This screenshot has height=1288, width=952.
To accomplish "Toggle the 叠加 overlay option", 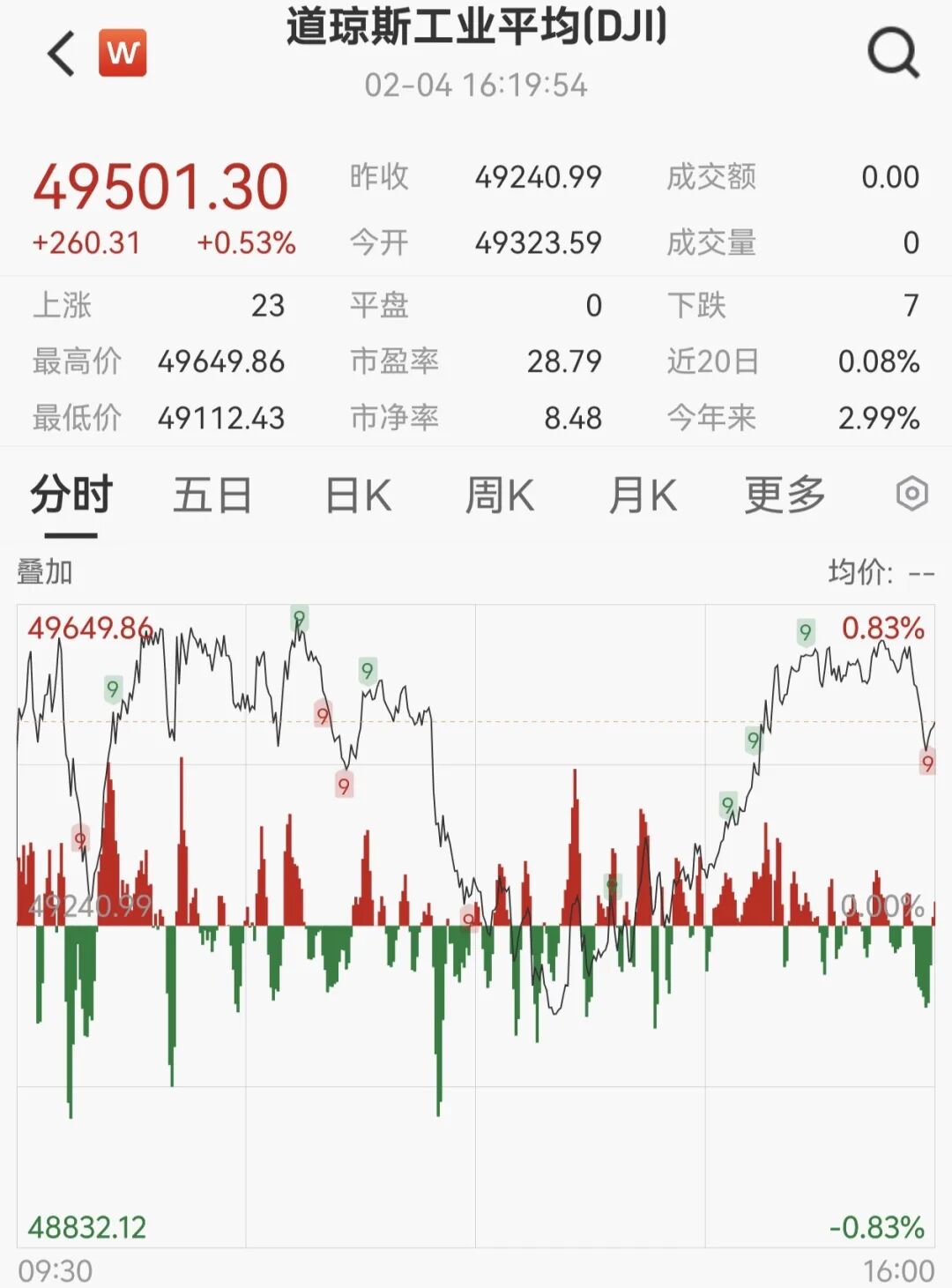I will (x=46, y=570).
